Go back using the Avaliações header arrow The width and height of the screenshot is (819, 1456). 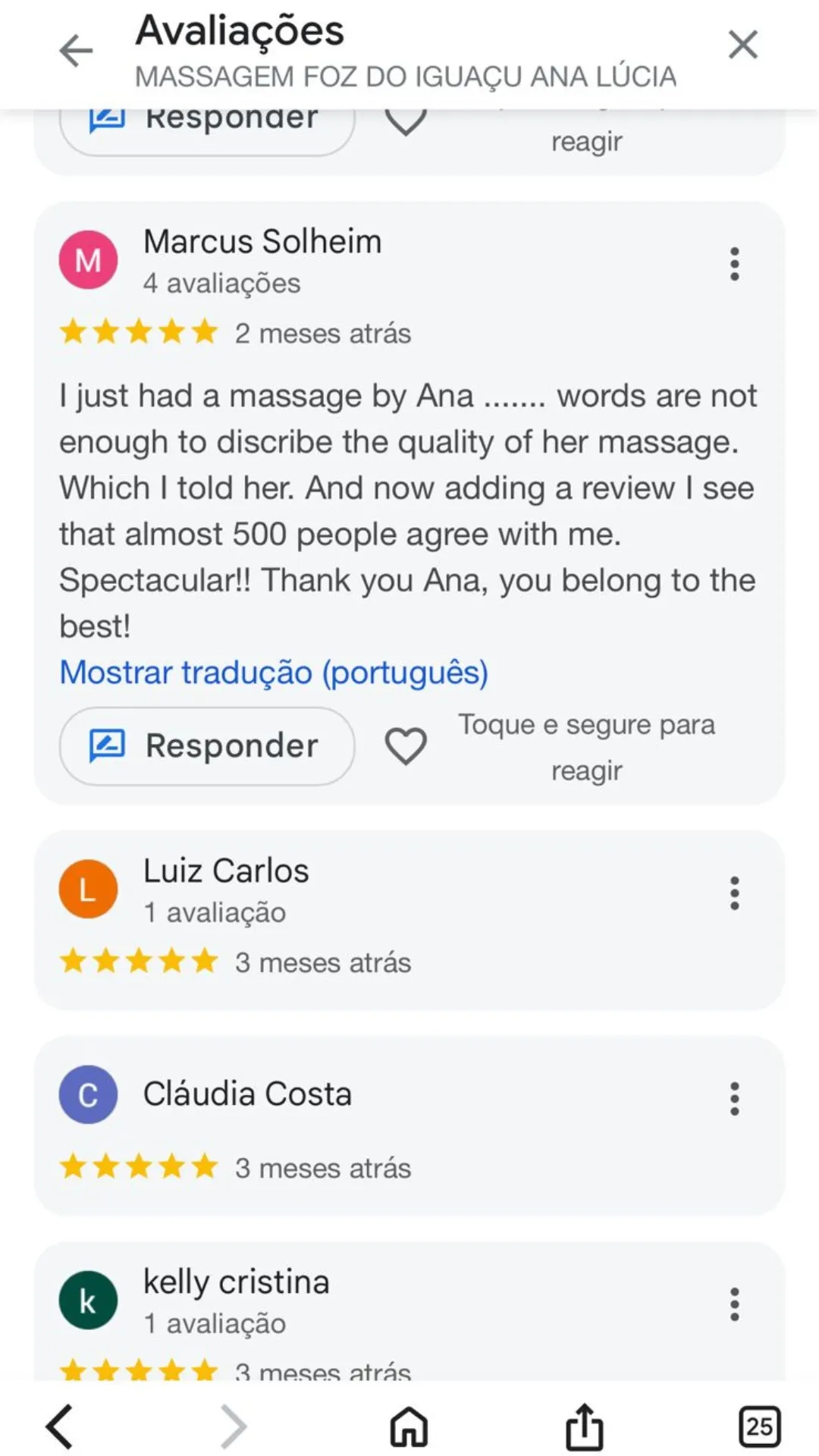76,50
